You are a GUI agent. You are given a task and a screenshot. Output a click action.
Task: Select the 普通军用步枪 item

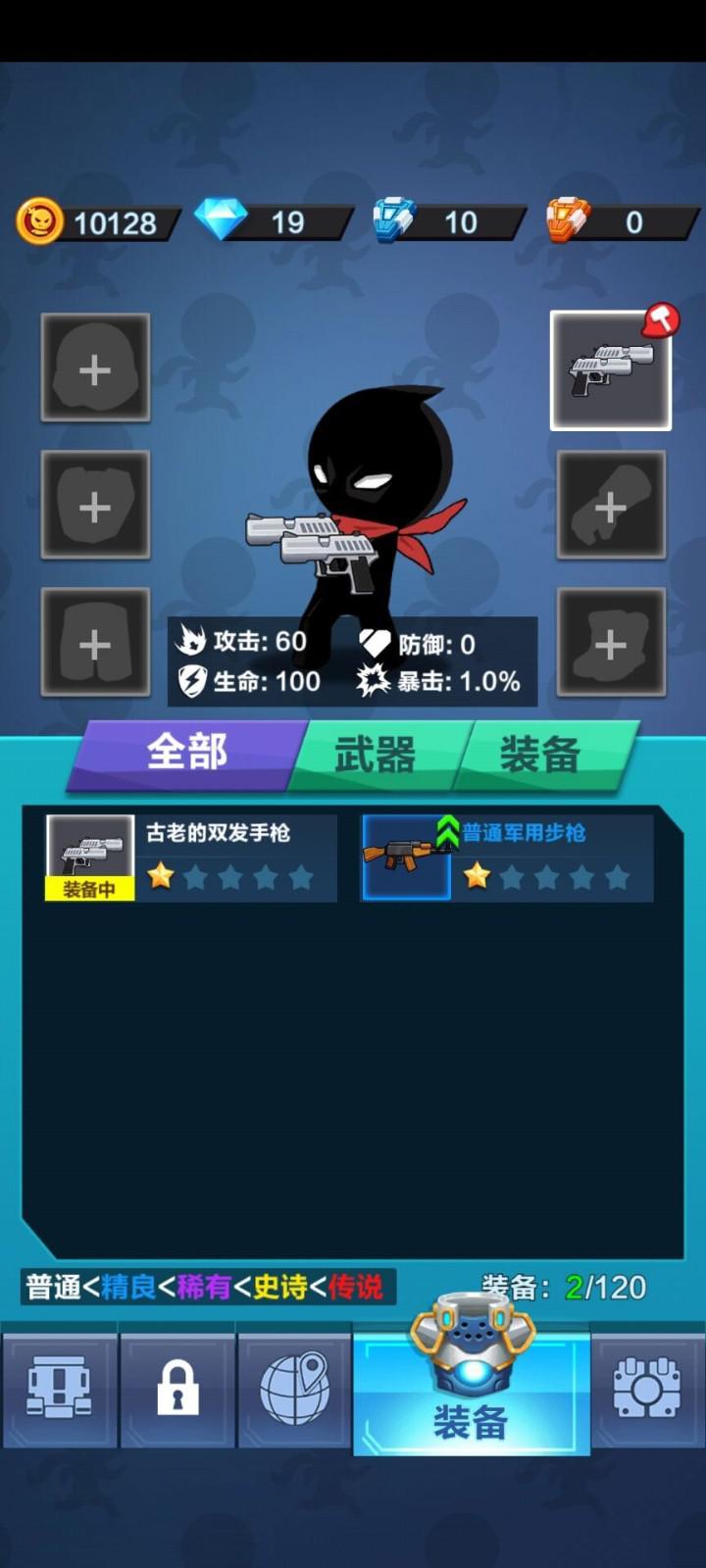click(x=507, y=857)
